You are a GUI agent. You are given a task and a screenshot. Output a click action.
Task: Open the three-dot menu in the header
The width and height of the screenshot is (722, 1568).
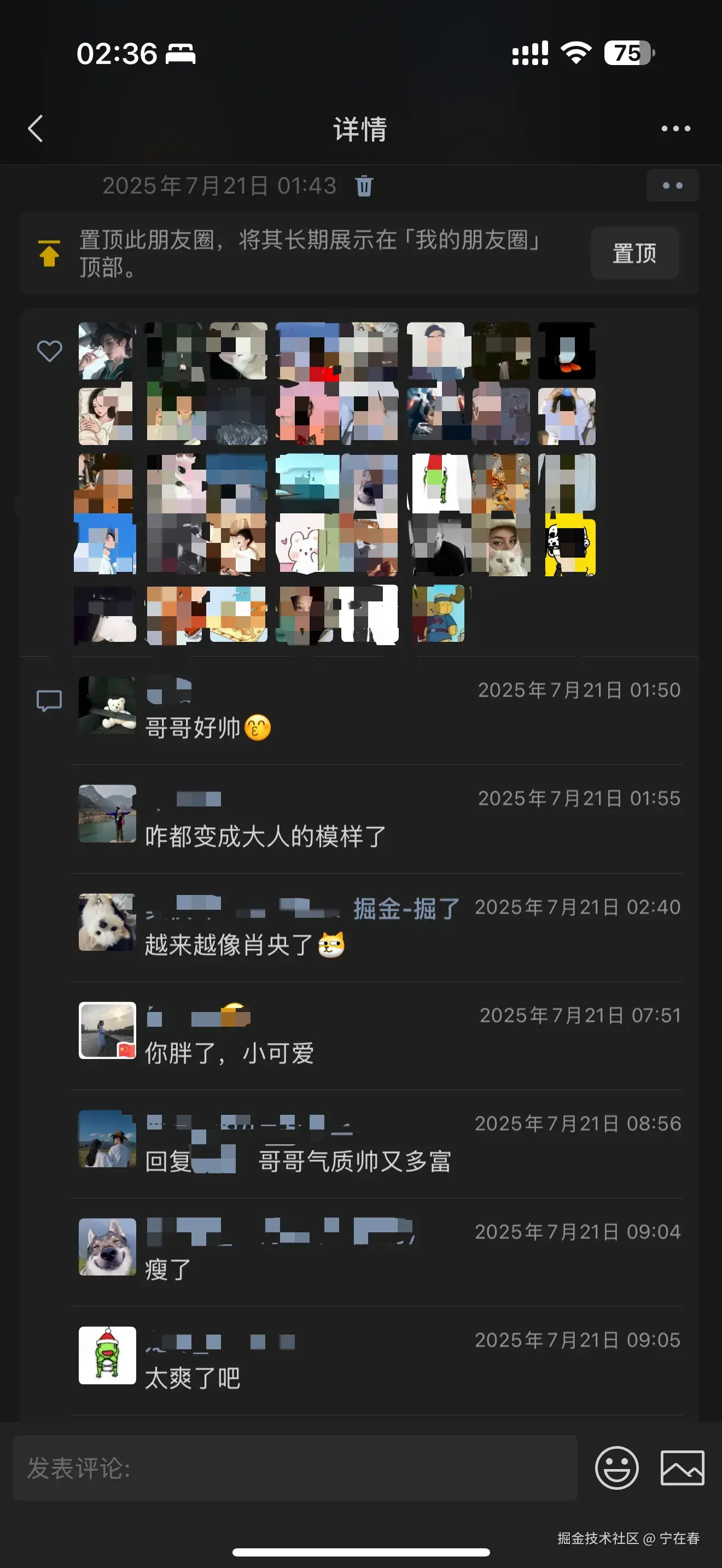pos(676,128)
